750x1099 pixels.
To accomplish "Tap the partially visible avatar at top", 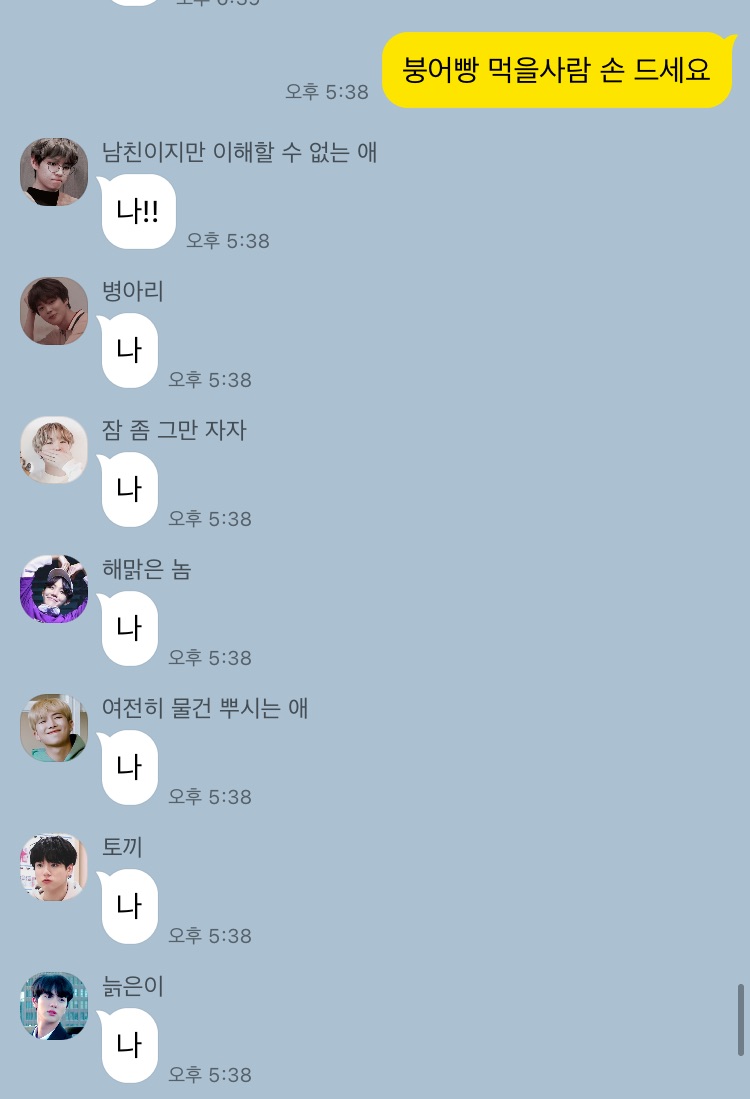I will [x=132, y=5].
